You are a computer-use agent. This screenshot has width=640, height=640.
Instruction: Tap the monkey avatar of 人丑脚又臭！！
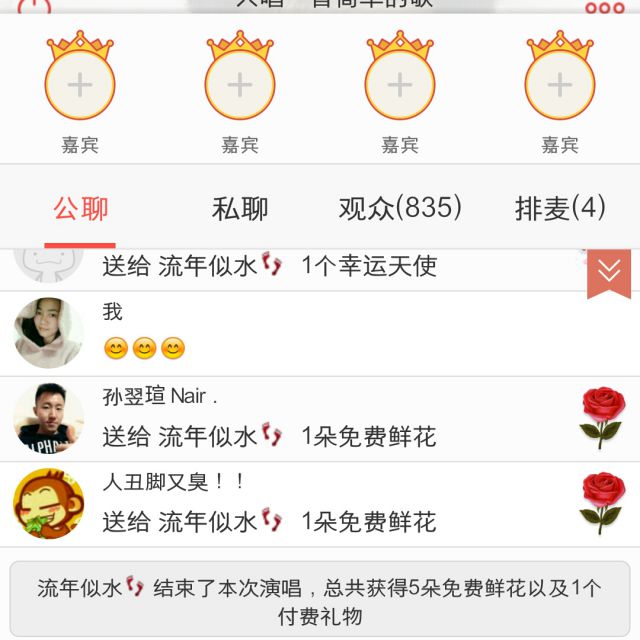point(48,503)
